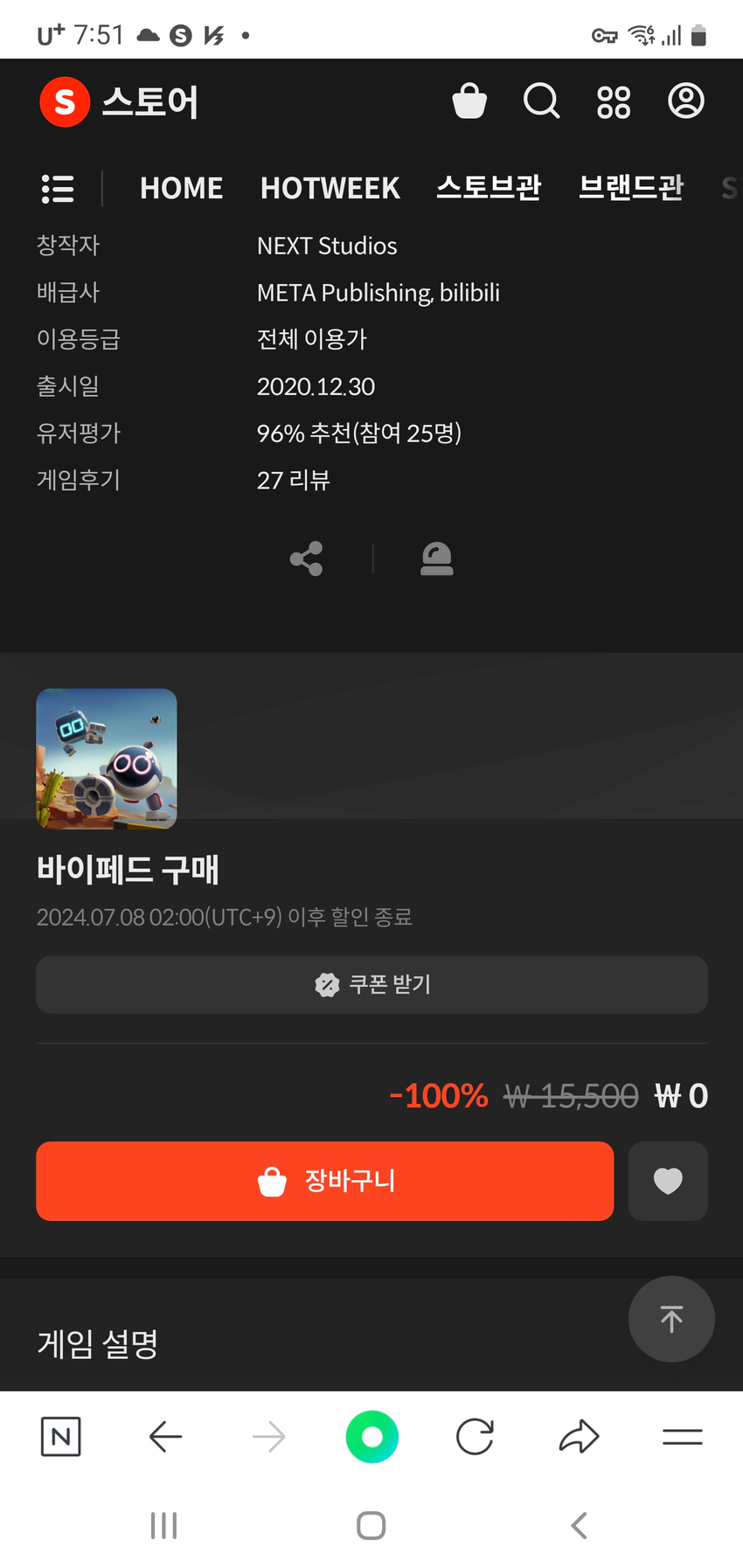
Task: Open the apps grid menu icon
Action: (614, 101)
